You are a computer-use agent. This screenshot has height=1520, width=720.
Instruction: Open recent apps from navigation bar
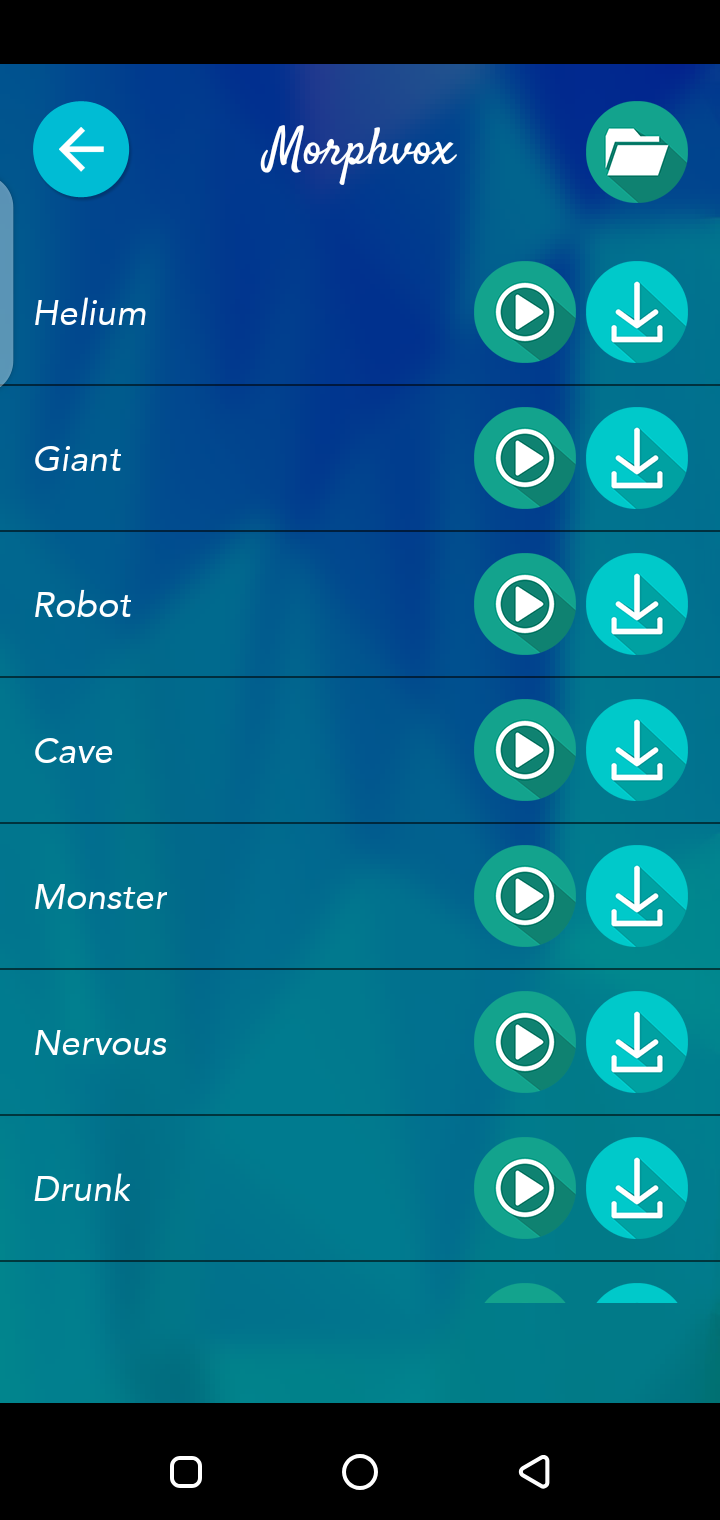click(186, 1472)
